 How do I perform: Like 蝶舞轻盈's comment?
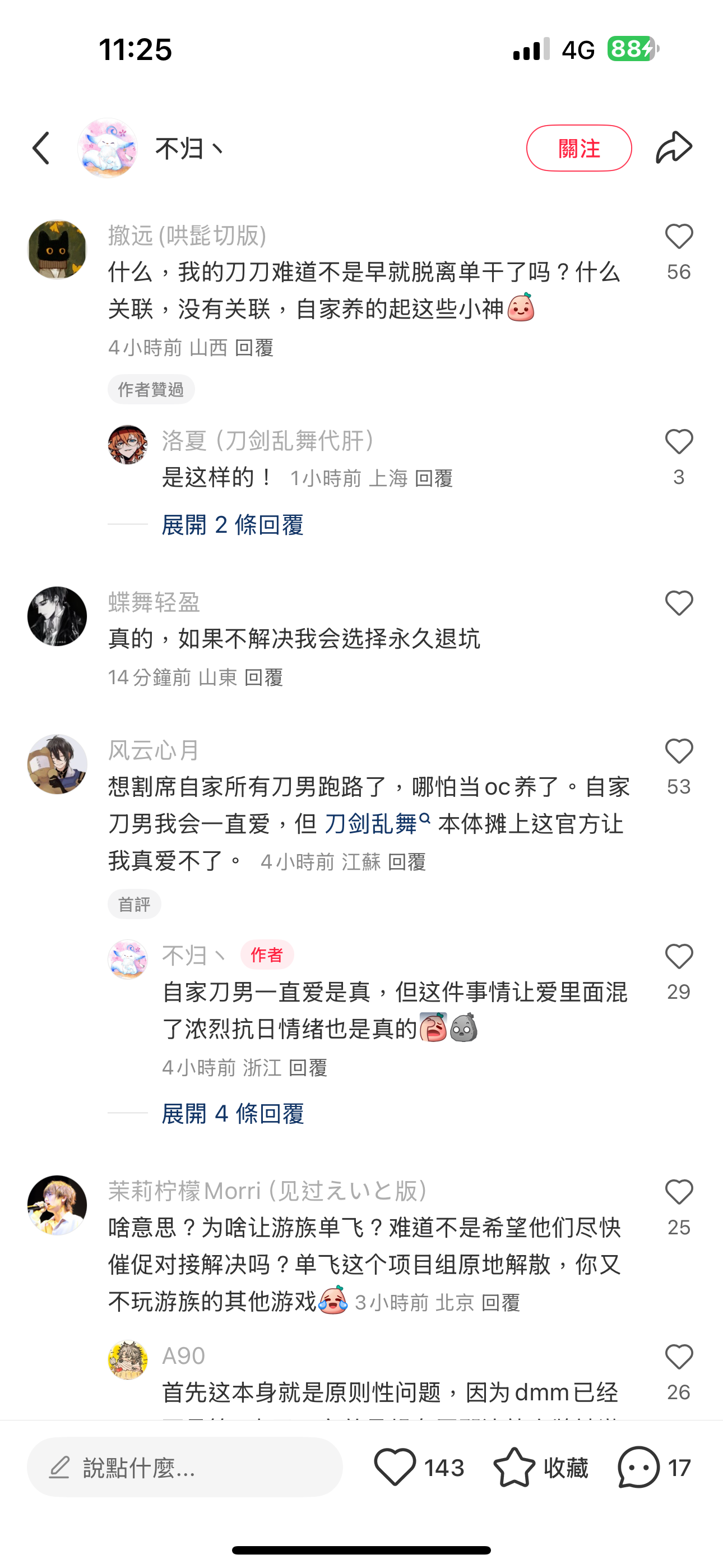679,603
